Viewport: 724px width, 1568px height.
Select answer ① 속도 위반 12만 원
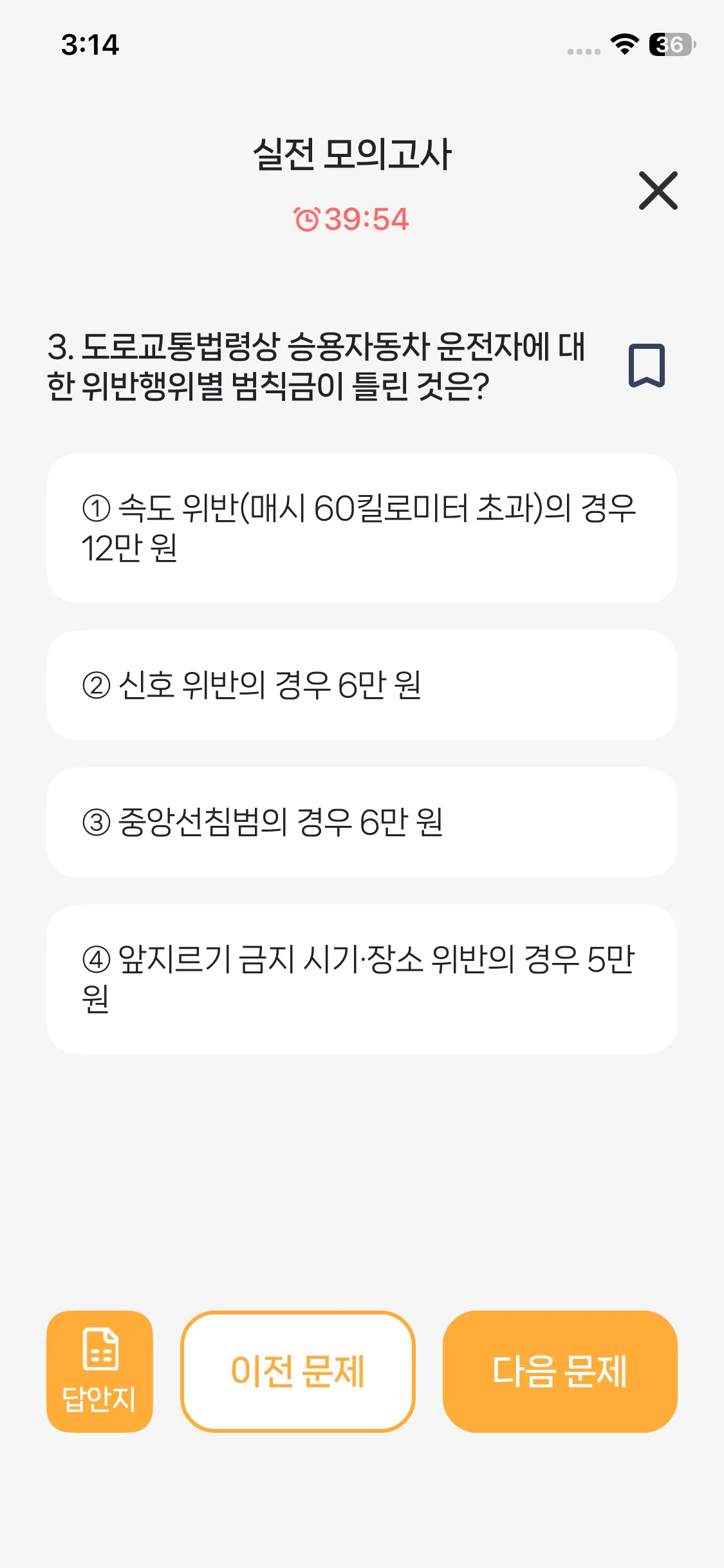click(362, 528)
